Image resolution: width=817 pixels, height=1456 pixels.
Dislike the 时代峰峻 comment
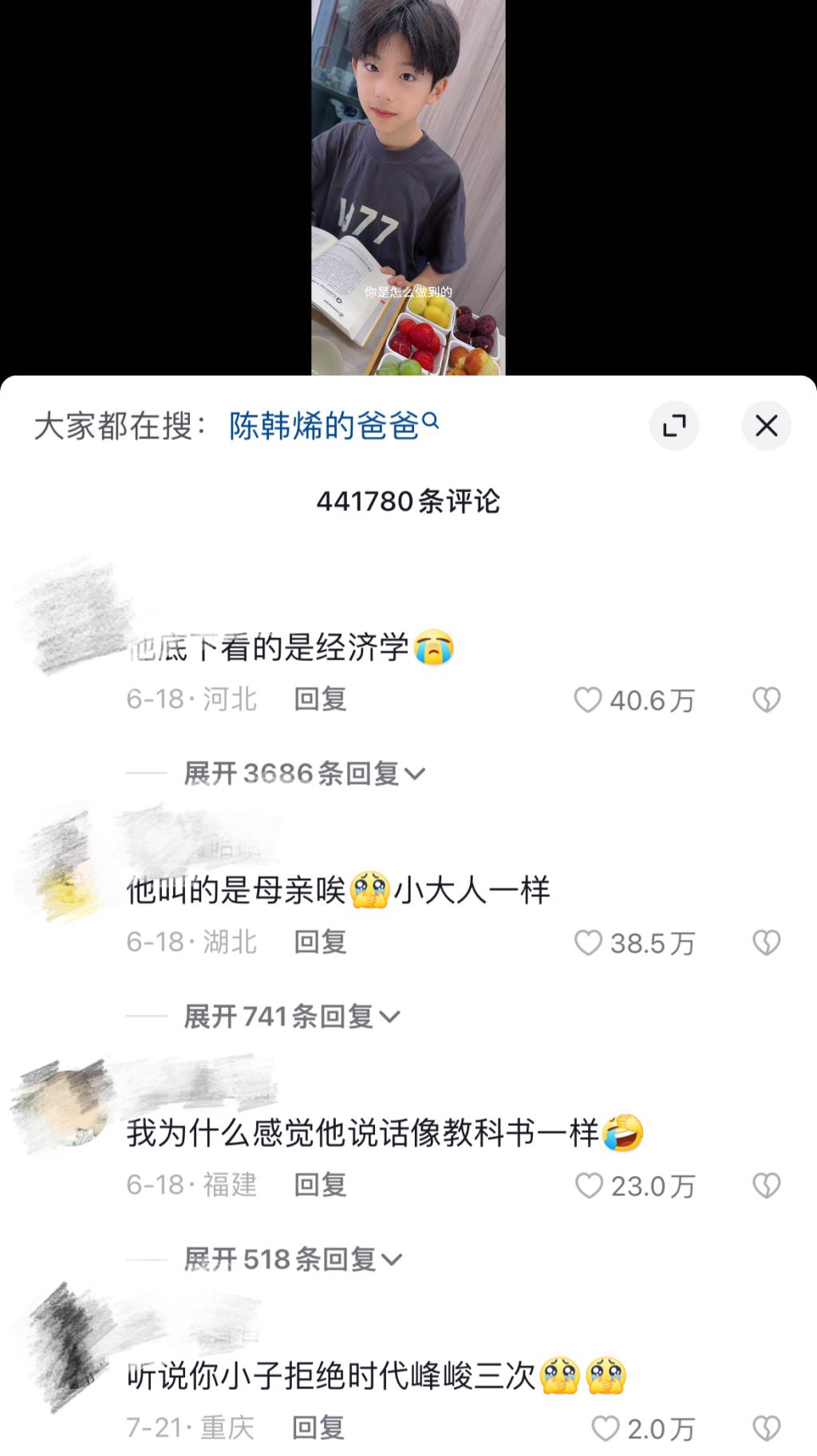(x=766, y=1428)
